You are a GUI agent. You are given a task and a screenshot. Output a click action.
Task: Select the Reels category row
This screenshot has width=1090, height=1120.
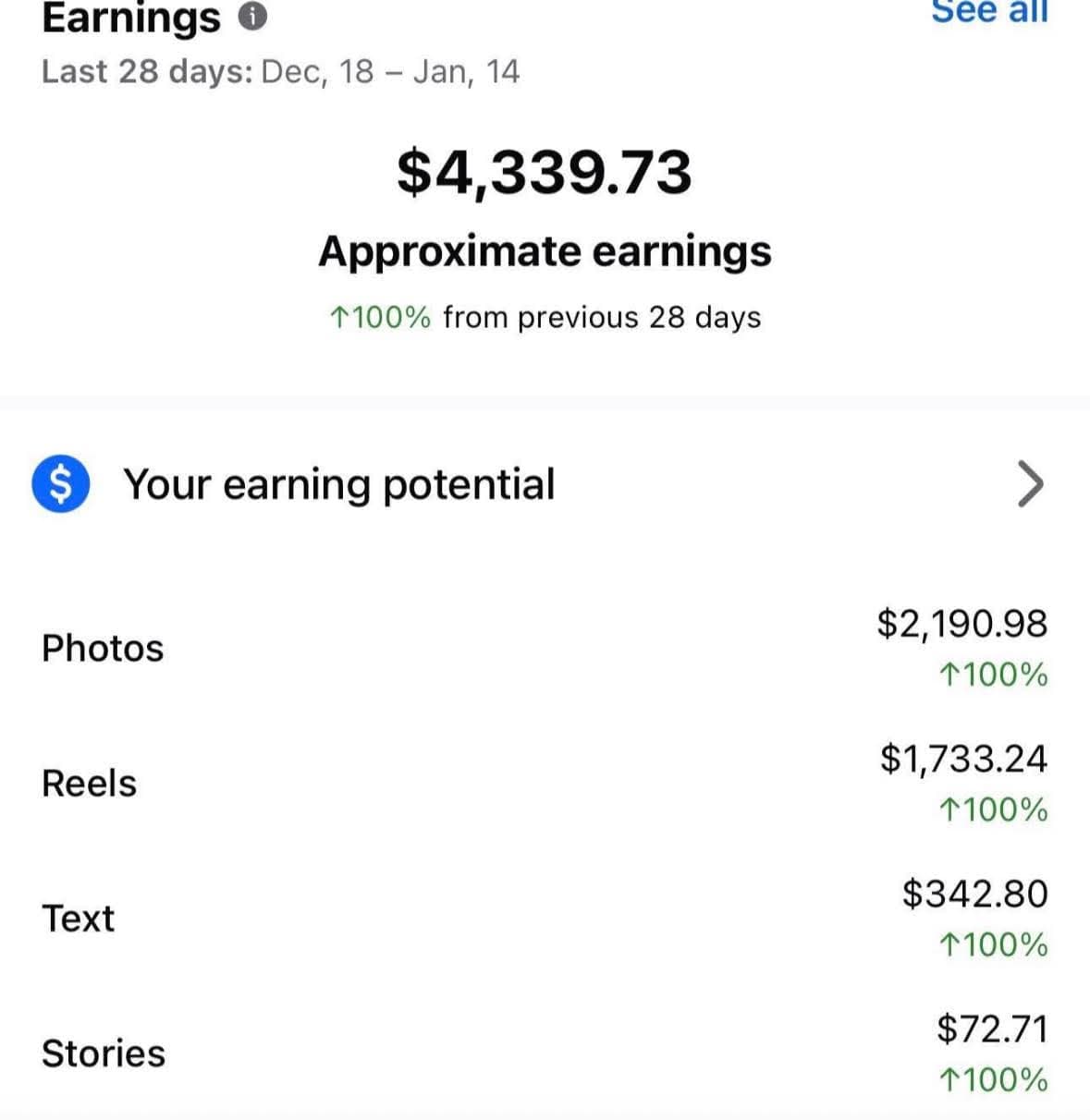click(x=89, y=783)
